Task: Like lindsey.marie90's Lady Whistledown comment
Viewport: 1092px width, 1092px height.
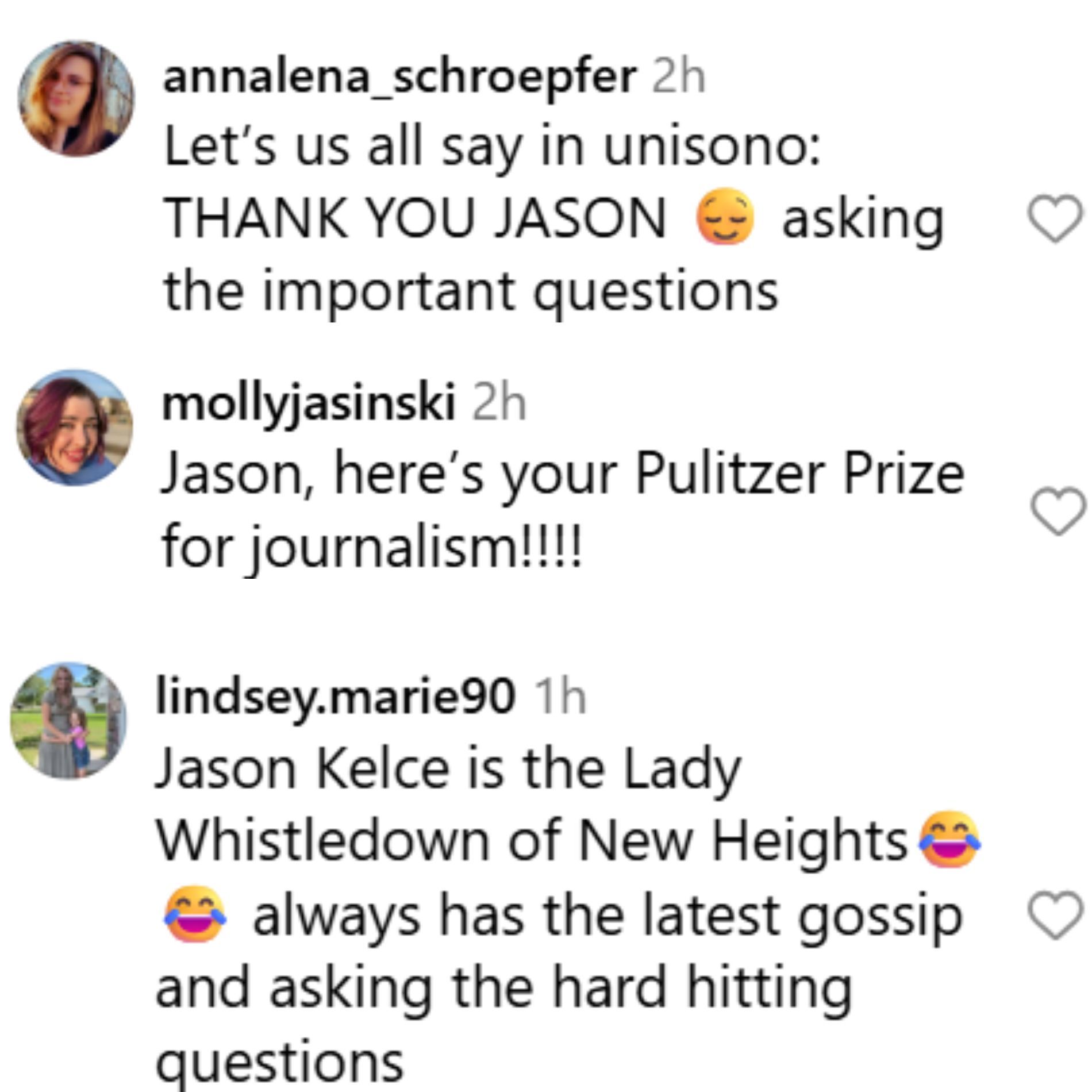Action: [x=1055, y=916]
